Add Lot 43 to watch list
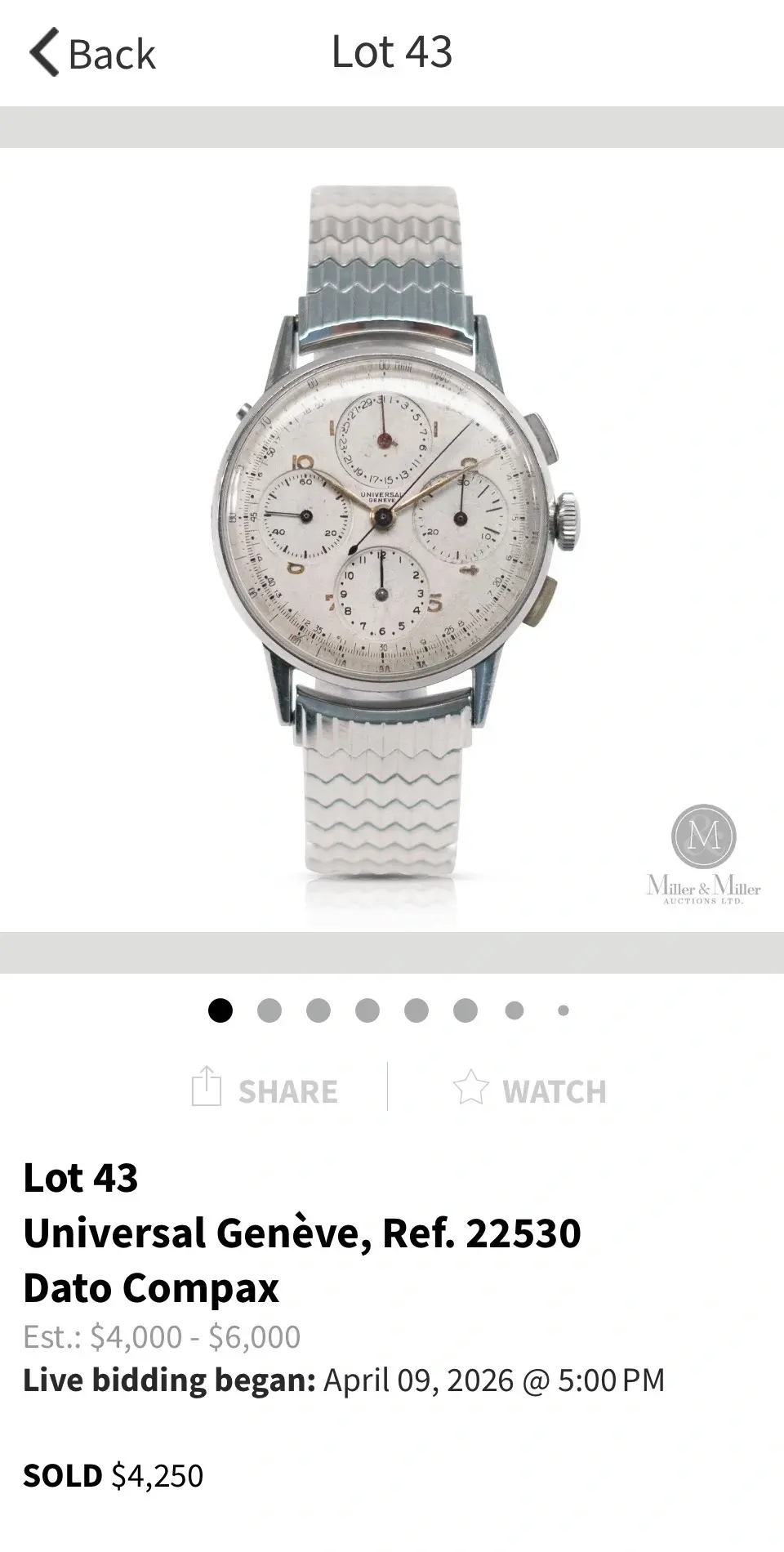 pyautogui.click(x=530, y=1090)
